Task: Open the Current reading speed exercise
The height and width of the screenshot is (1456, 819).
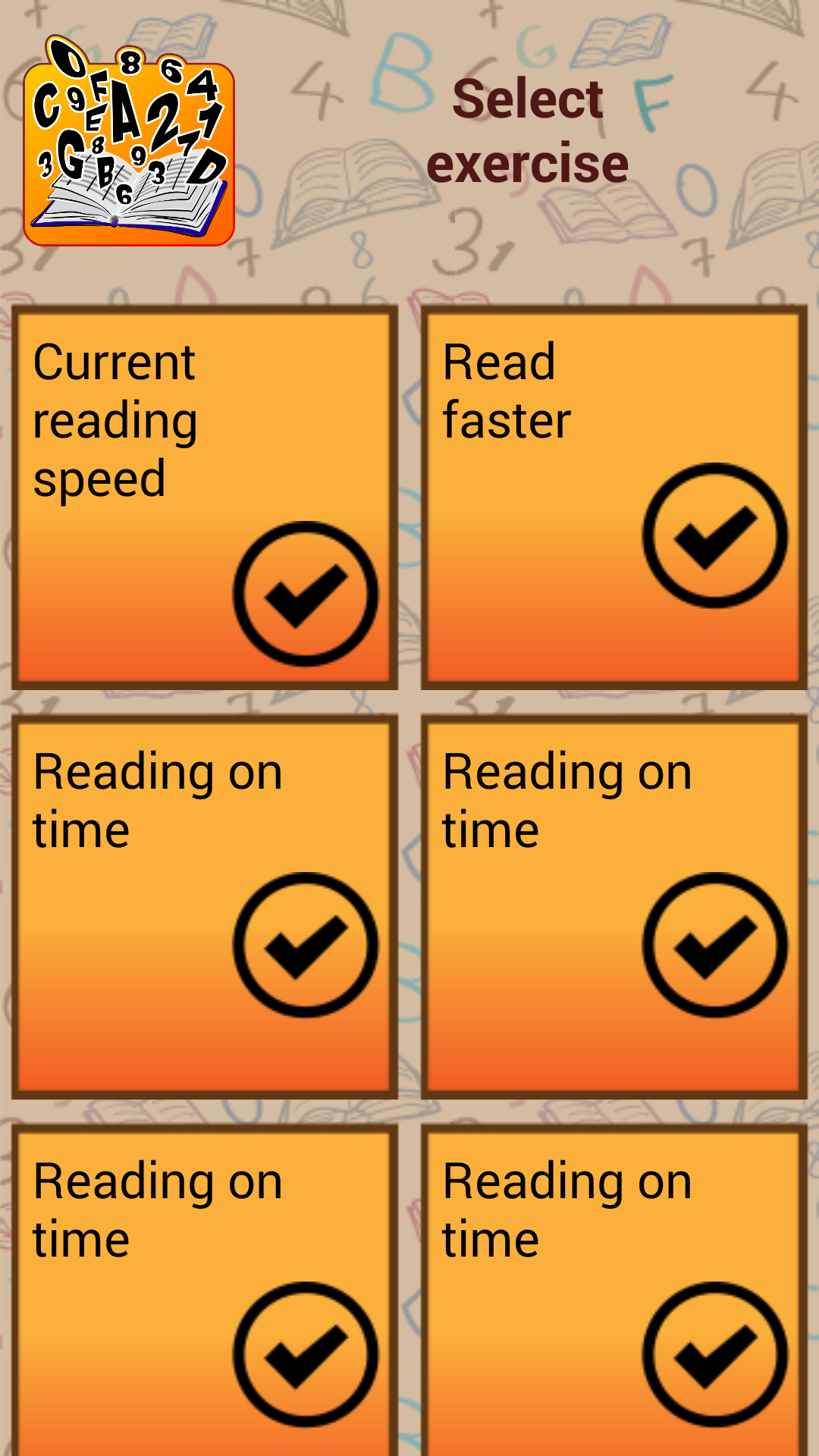Action: (205, 497)
